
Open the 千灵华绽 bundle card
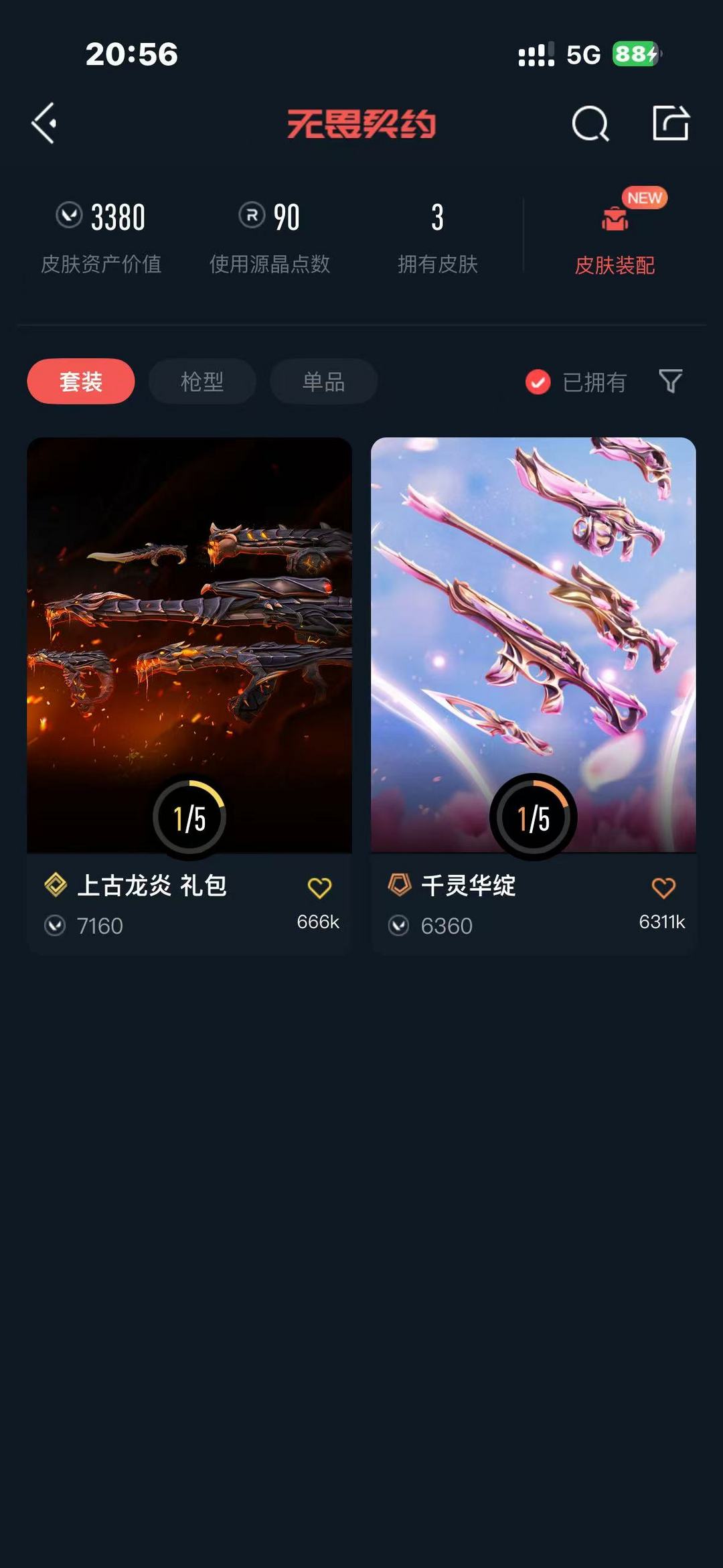point(534,695)
